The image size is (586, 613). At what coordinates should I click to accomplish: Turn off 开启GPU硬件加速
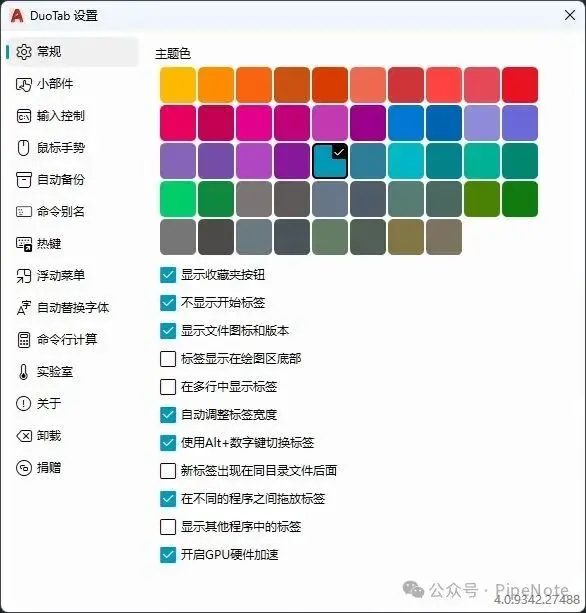168,555
